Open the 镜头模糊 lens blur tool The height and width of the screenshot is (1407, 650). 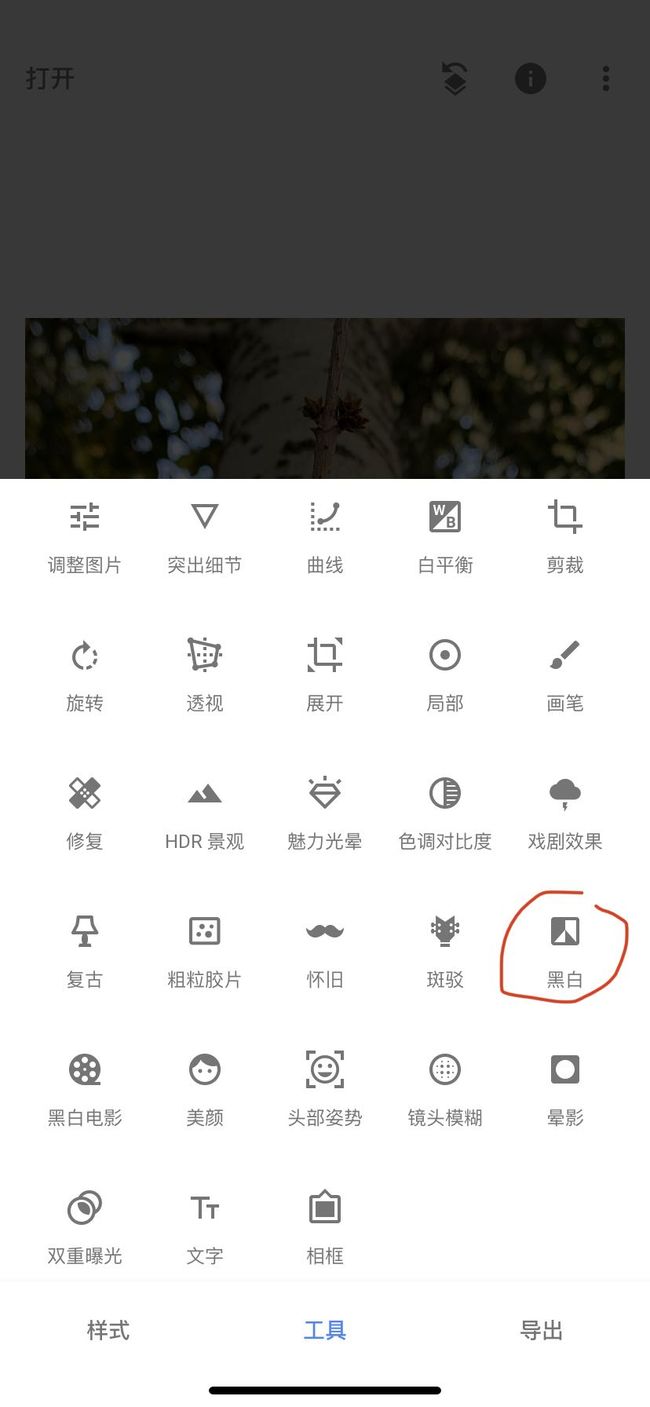coord(445,1090)
